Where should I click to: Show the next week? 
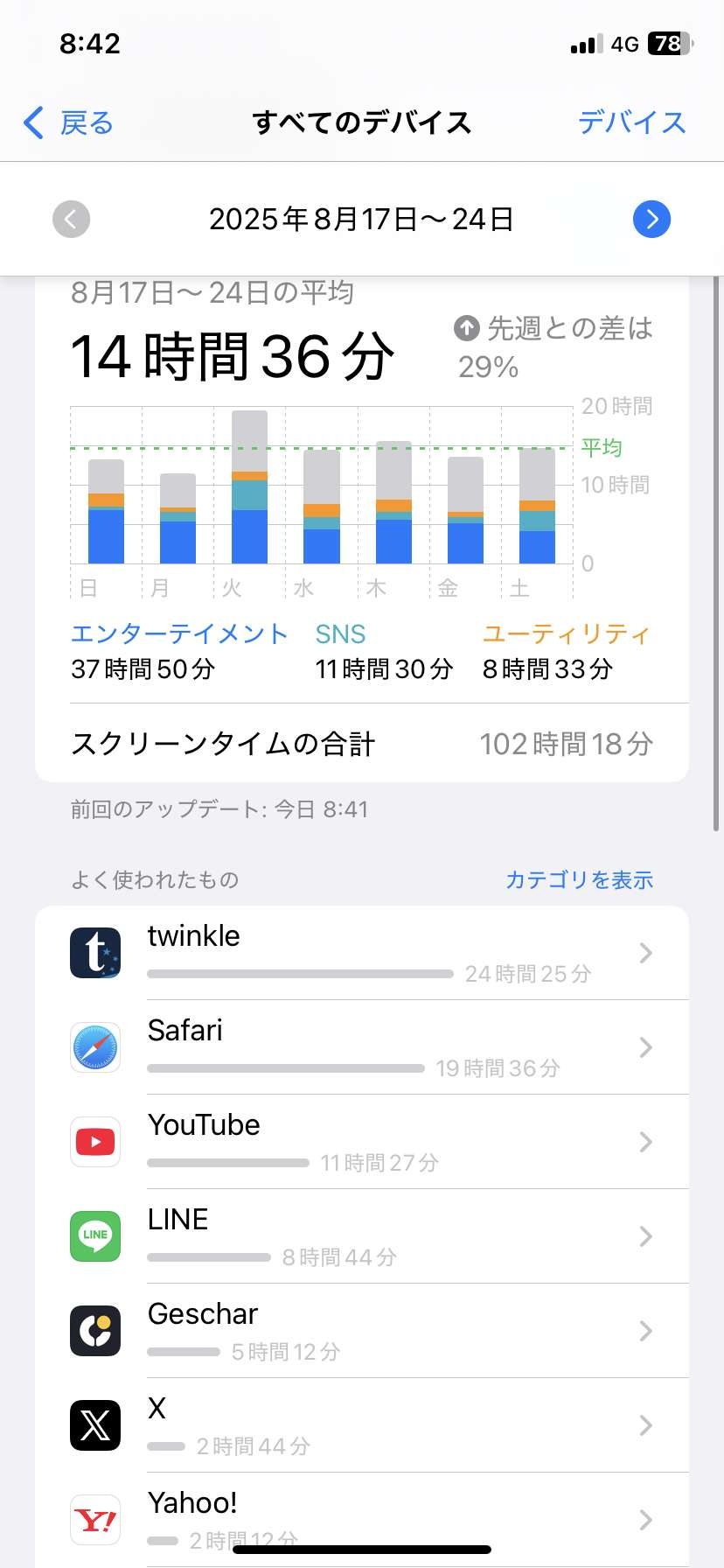tap(651, 219)
